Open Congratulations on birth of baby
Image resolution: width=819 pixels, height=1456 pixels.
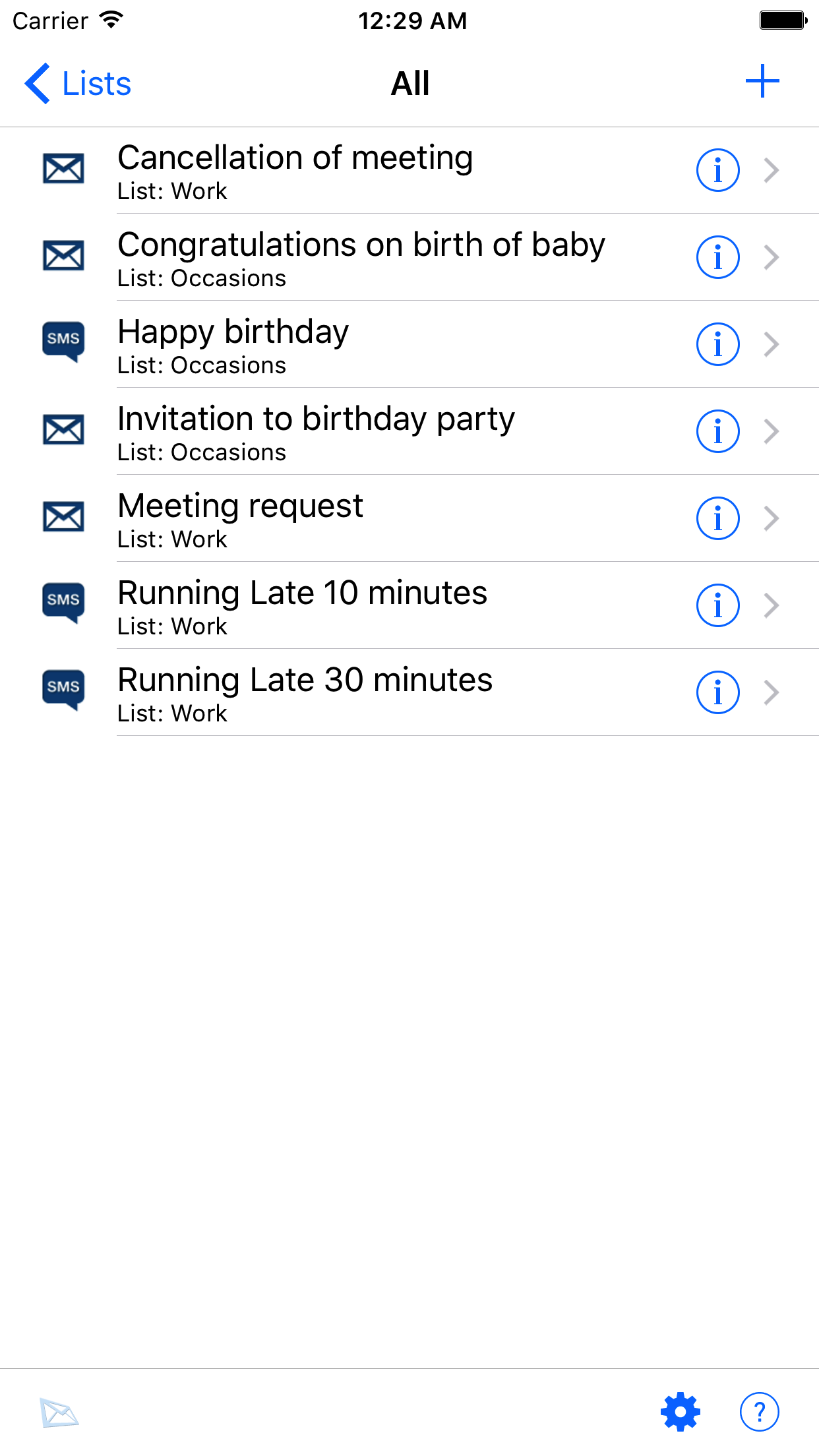(361, 257)
